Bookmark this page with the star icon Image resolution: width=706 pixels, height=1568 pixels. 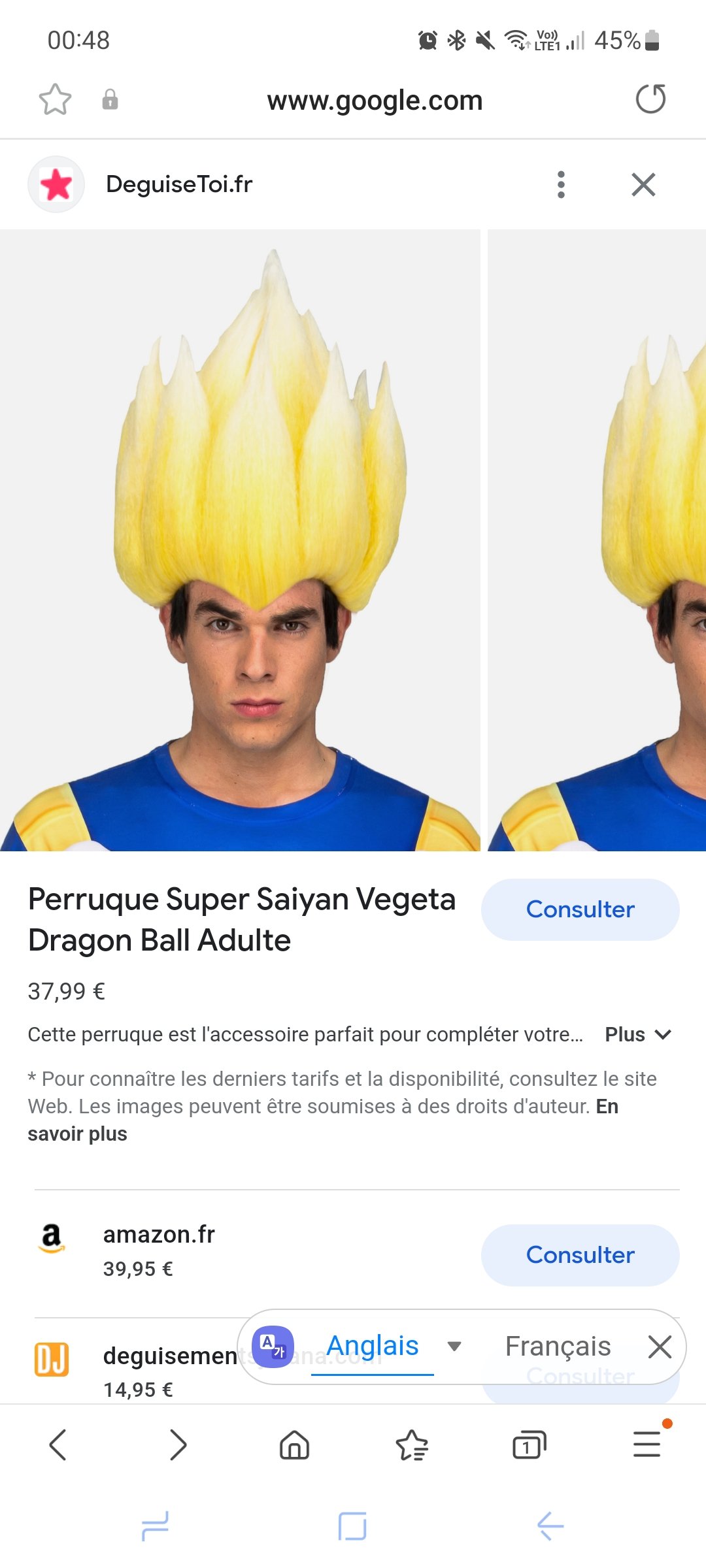tap(55, 100)
